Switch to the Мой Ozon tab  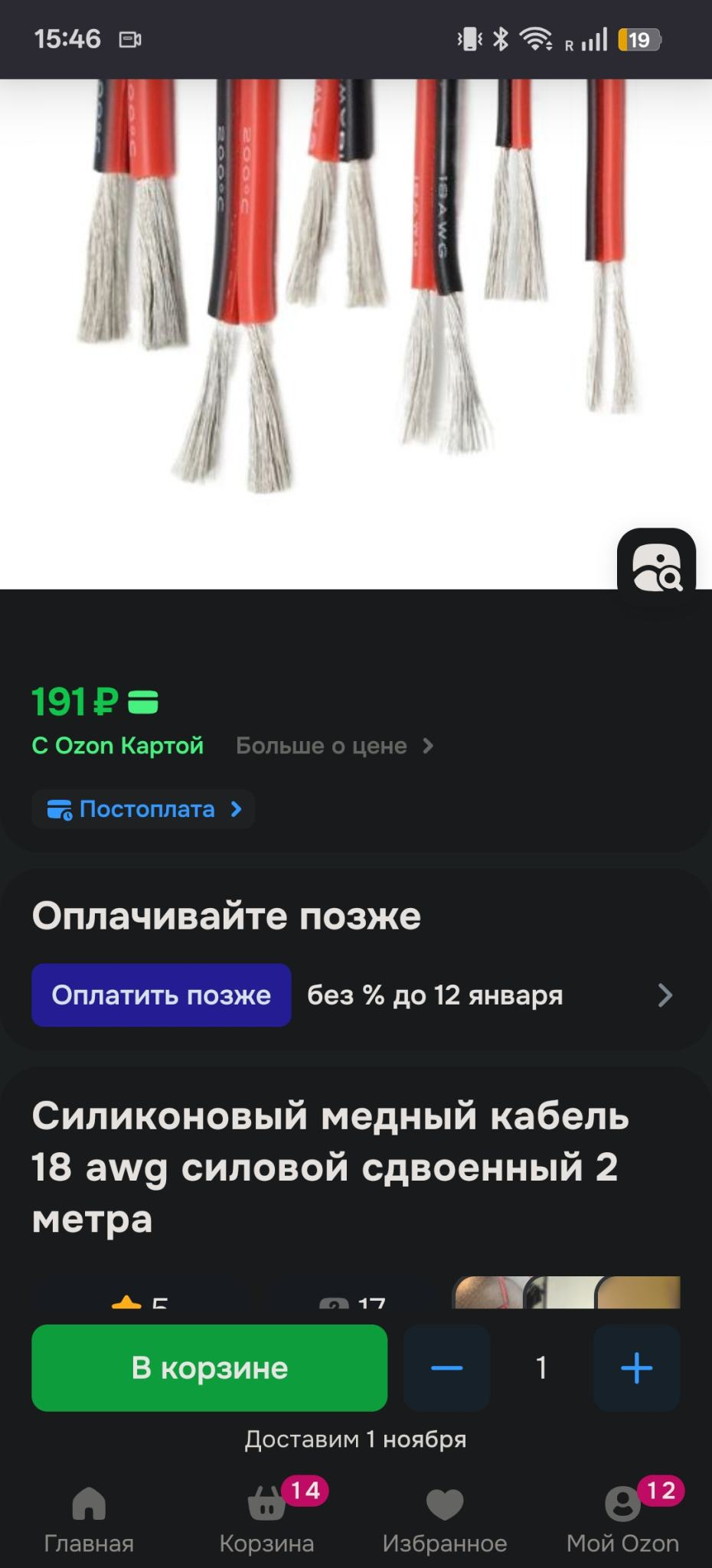[622, 1520]
